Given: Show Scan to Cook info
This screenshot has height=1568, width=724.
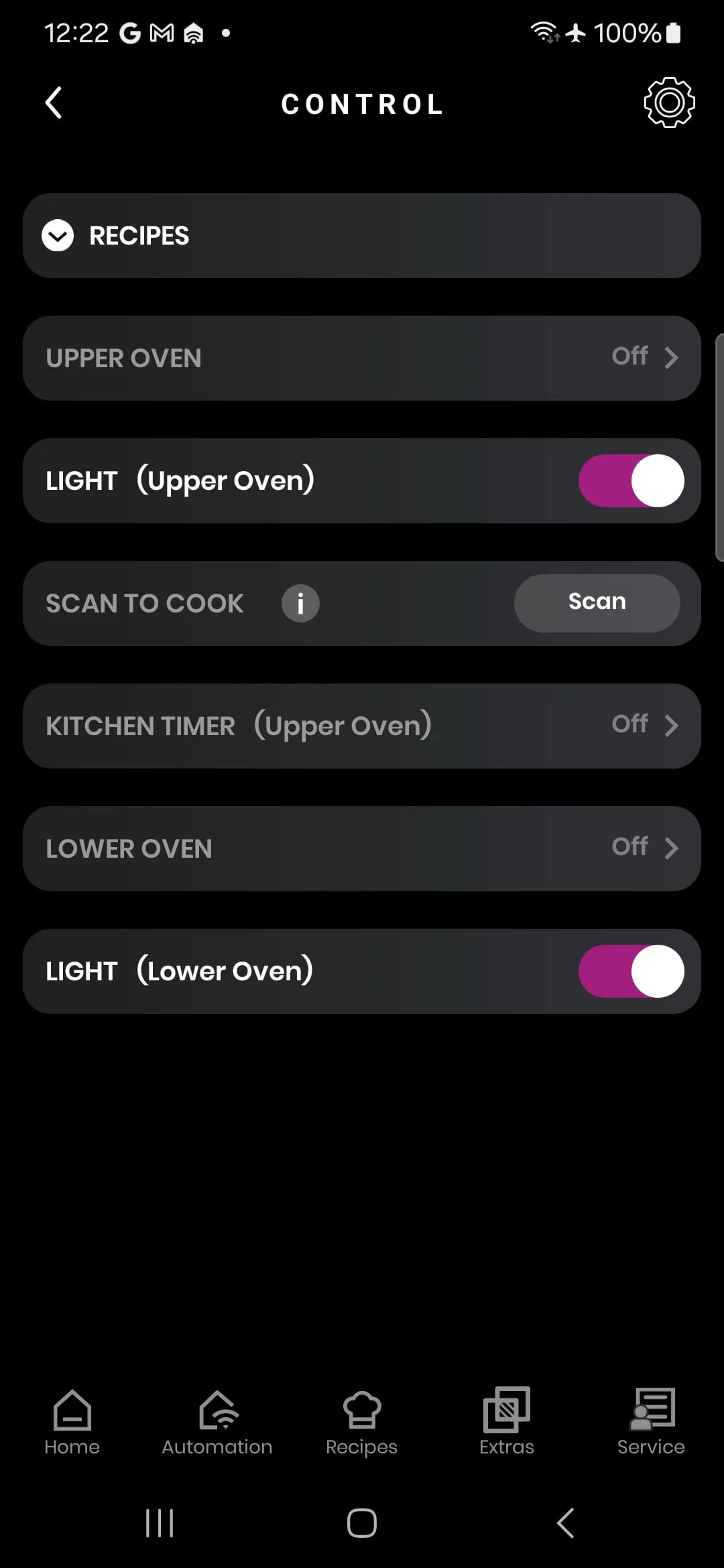Looking at the screenshot, I should coord(300,603).
